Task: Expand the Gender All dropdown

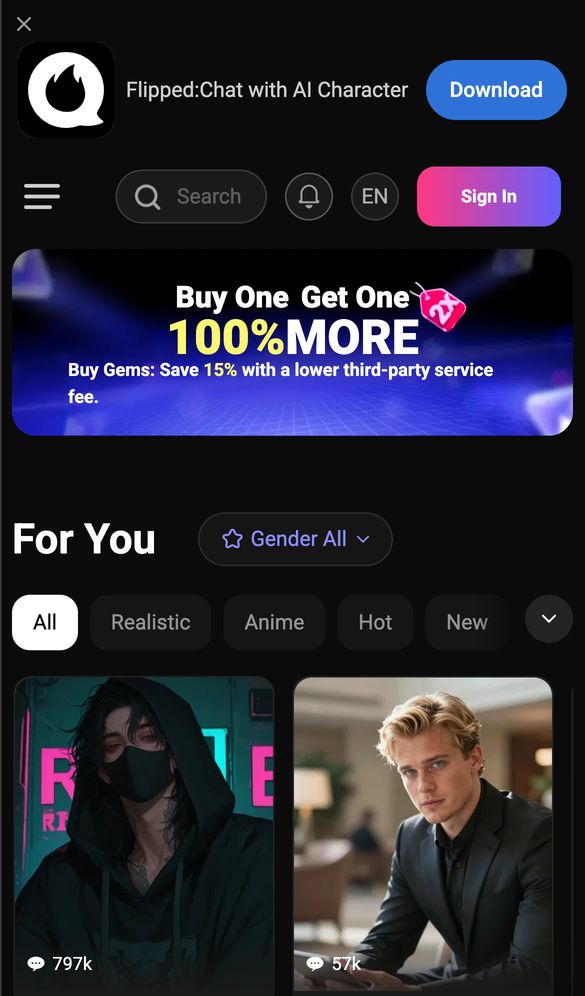Action: 295,539
